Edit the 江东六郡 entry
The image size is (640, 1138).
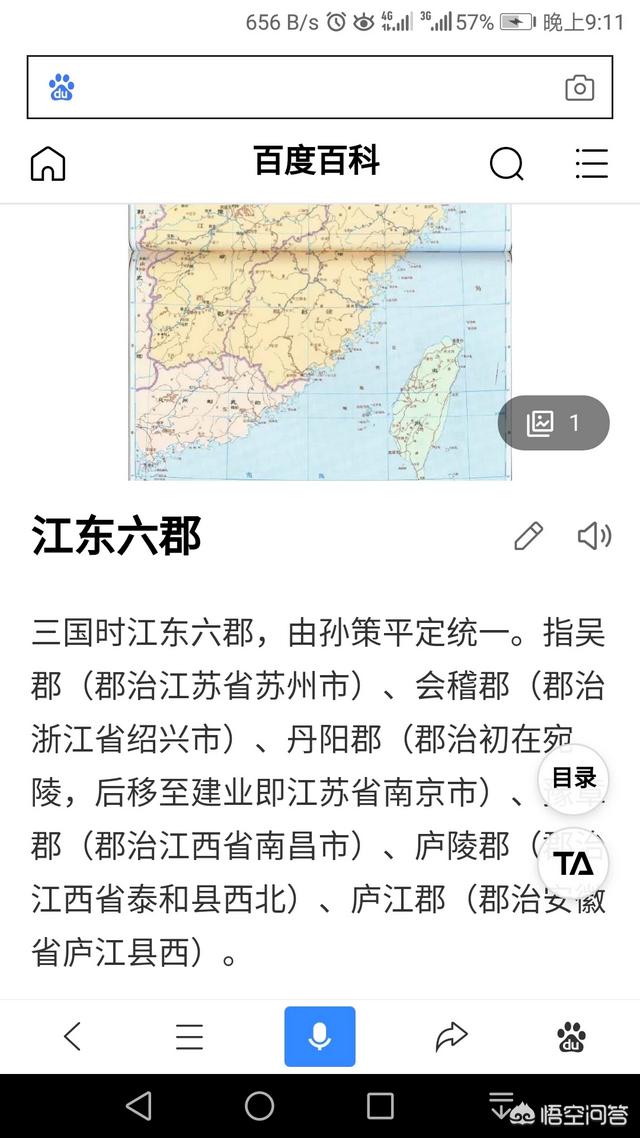528,536
